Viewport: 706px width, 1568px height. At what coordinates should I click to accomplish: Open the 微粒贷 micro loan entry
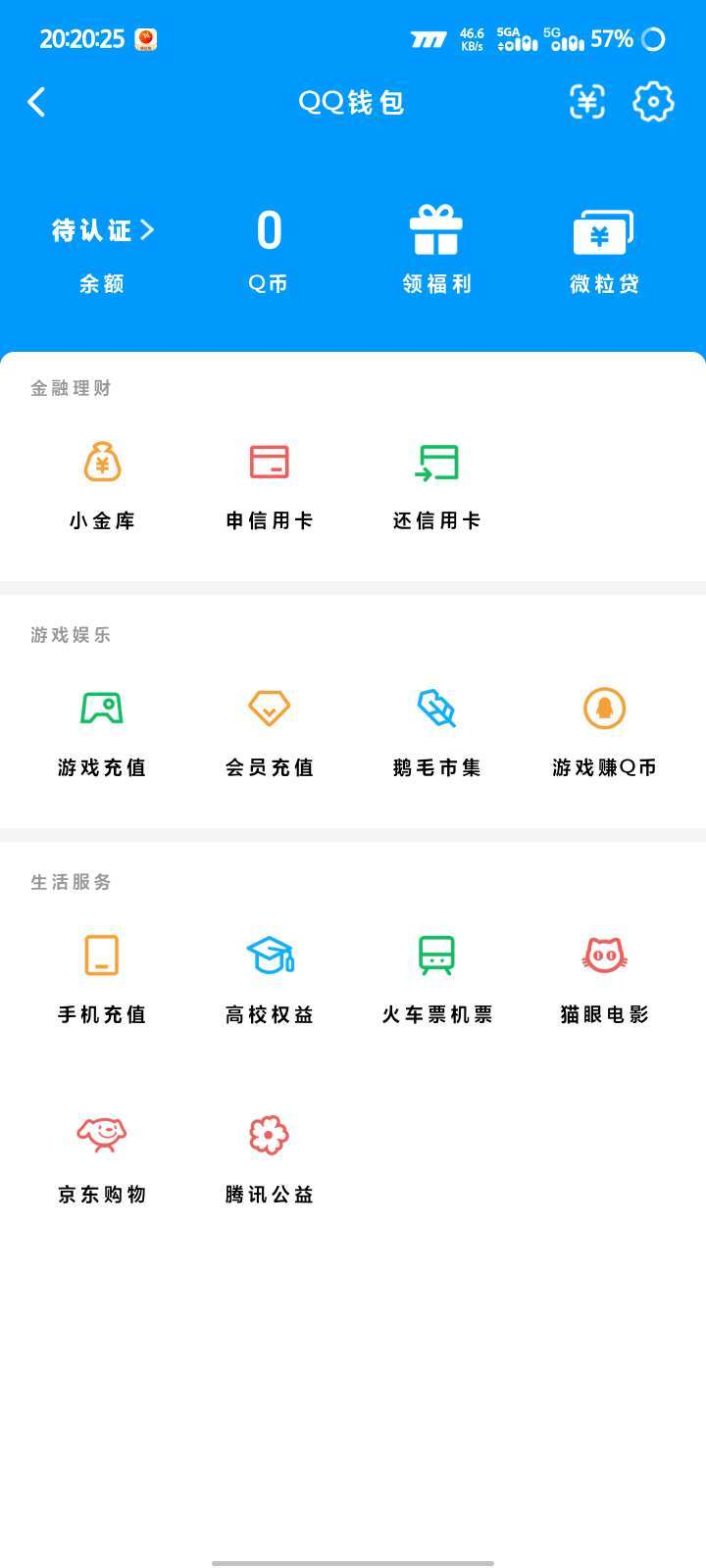(604, 245)
